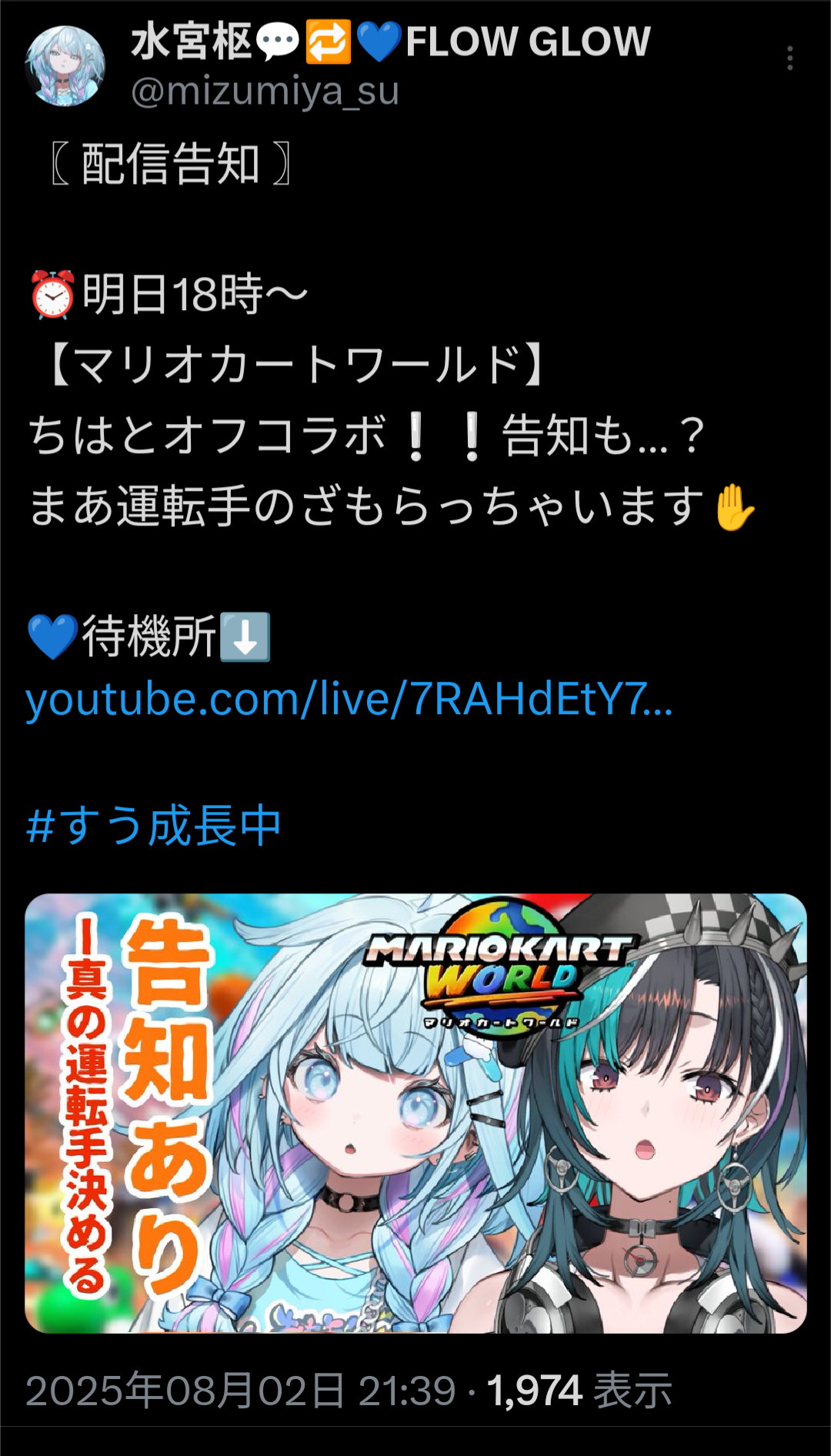View the Mario Kart World stream image
This screenshot has height=1456, width=831.
[415, 1113]
